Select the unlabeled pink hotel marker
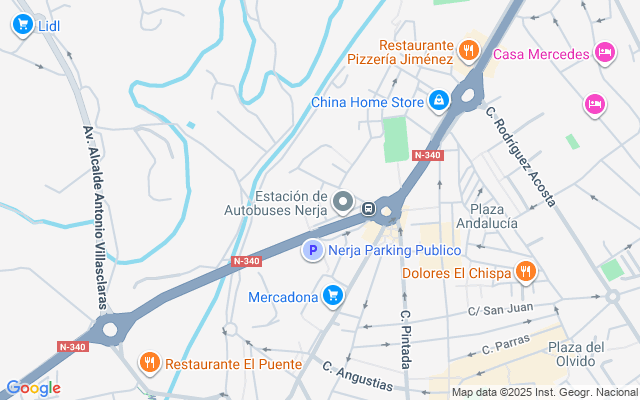The width and height of the screenshot is (640, 400). coord(595,104)
